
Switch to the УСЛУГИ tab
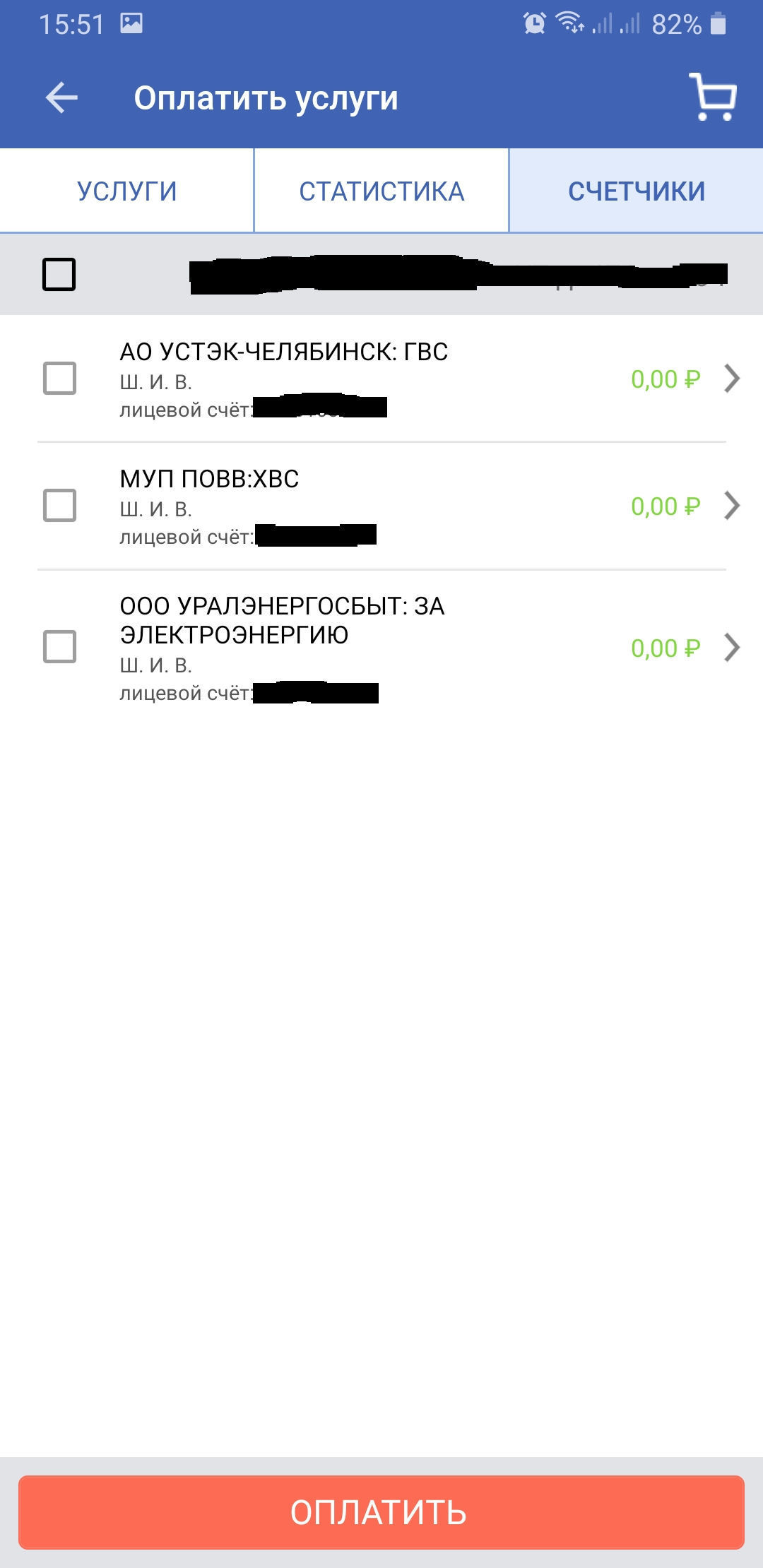[126, 191]
